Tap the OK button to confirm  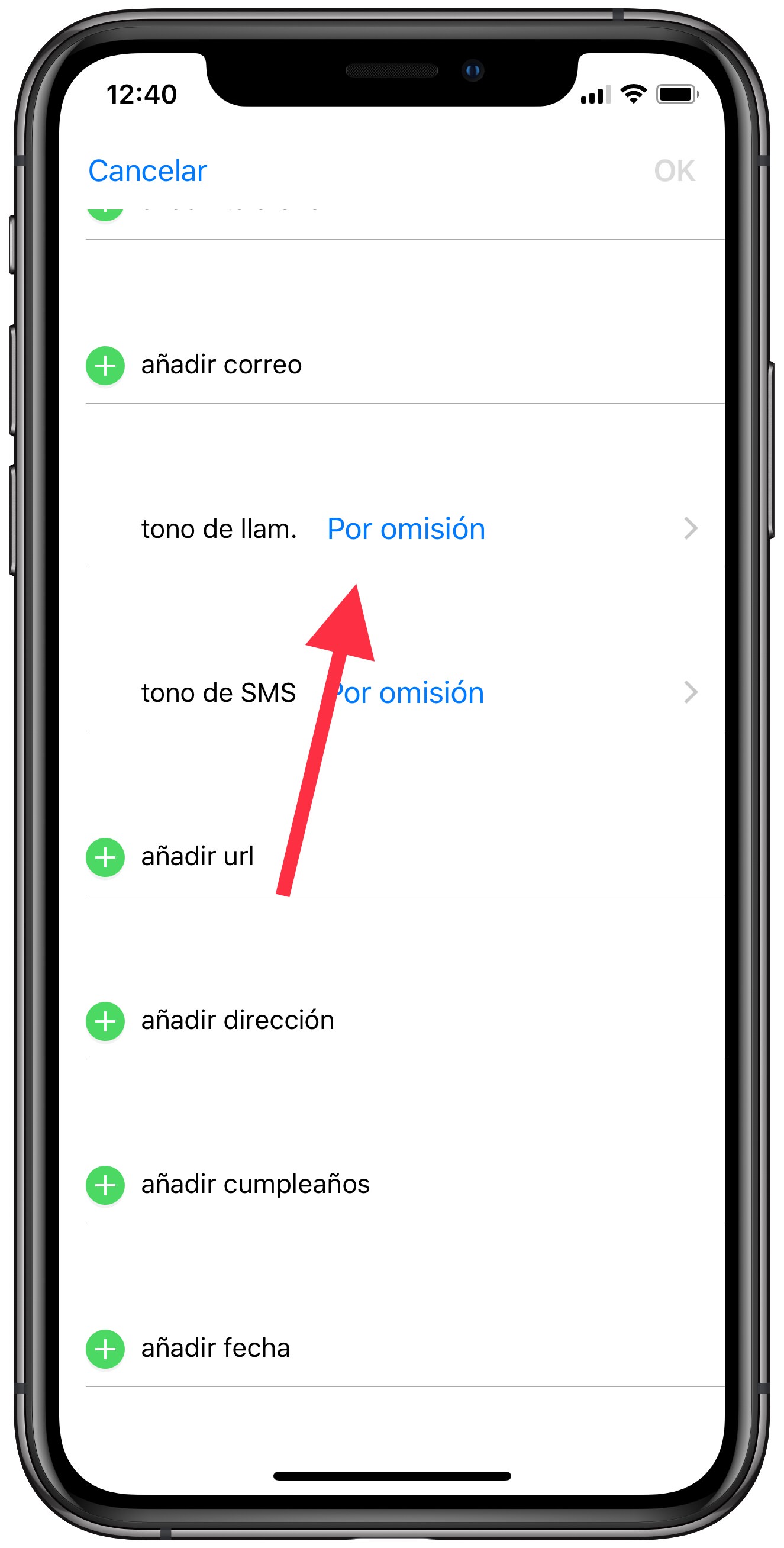click(x=674, y=170)
